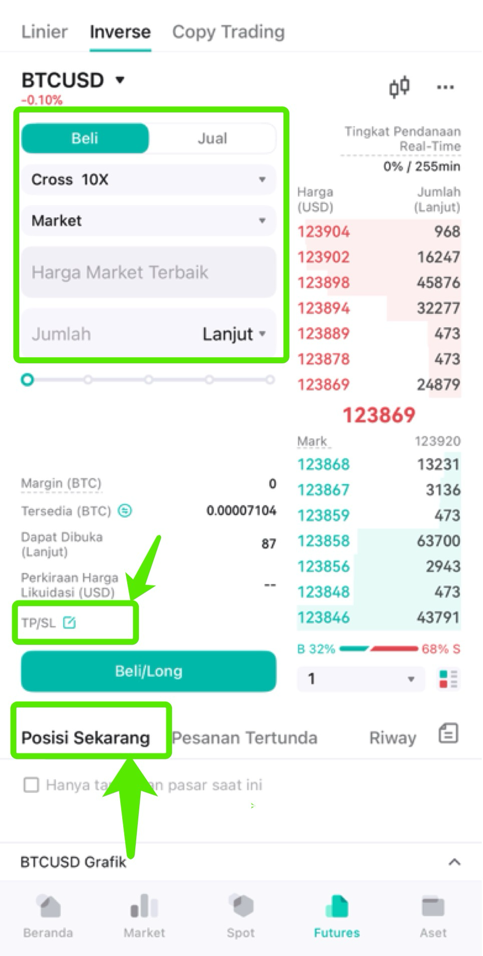Tap the transfer icon beside Tersedia (BTC)
483x956 pixels.
click(125, 510)
